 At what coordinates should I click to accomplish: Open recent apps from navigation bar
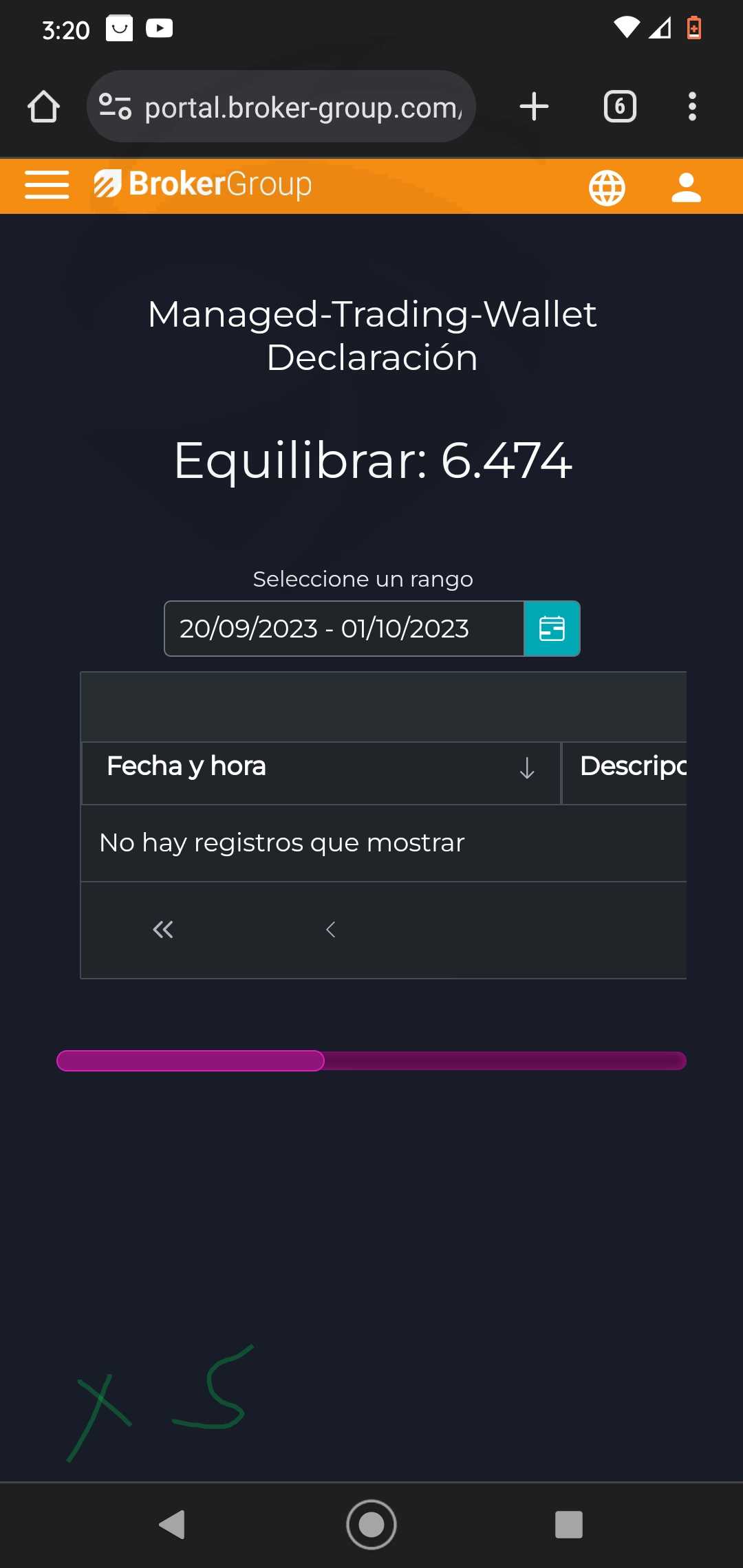click(569, 1525)
